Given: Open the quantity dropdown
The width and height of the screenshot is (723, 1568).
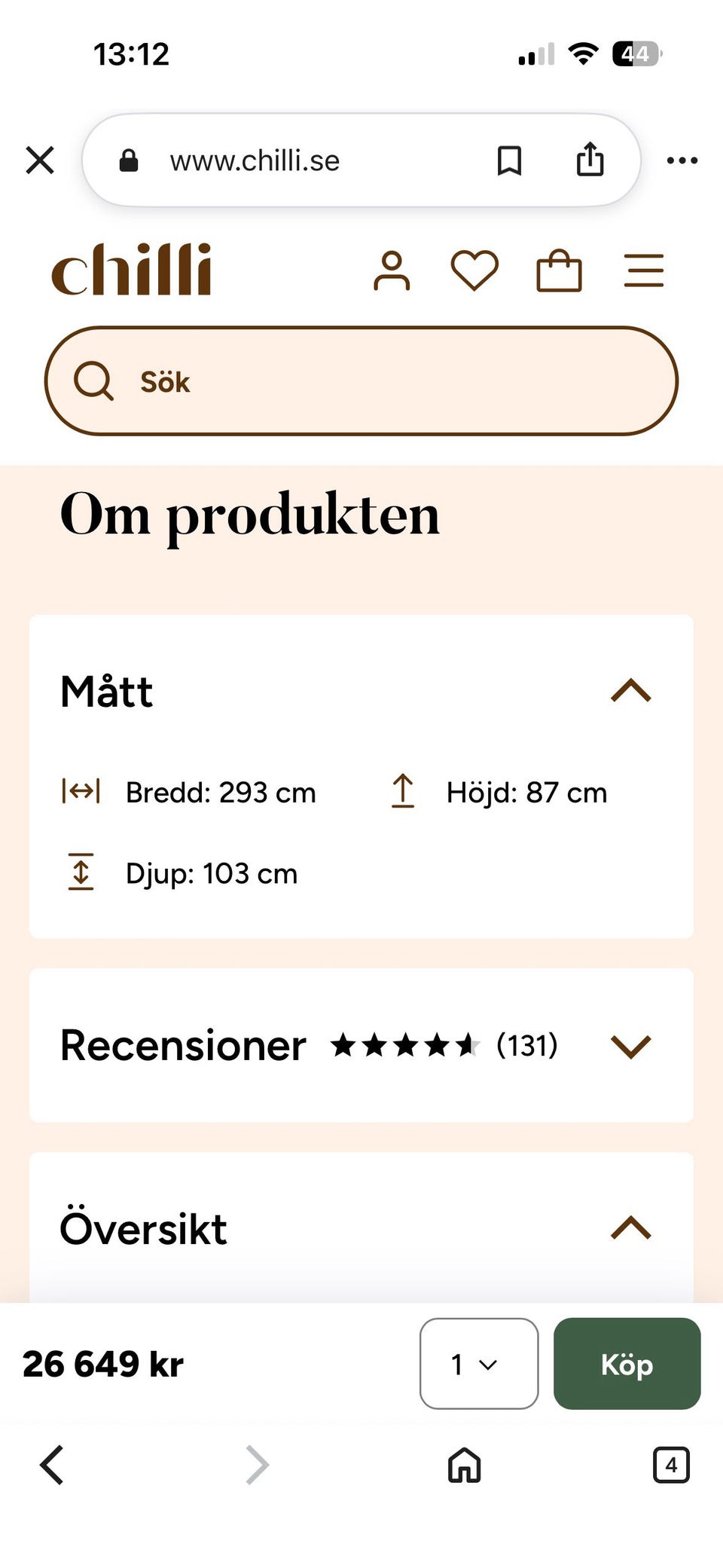Looking at the screenshot, I should [479, 1364].
